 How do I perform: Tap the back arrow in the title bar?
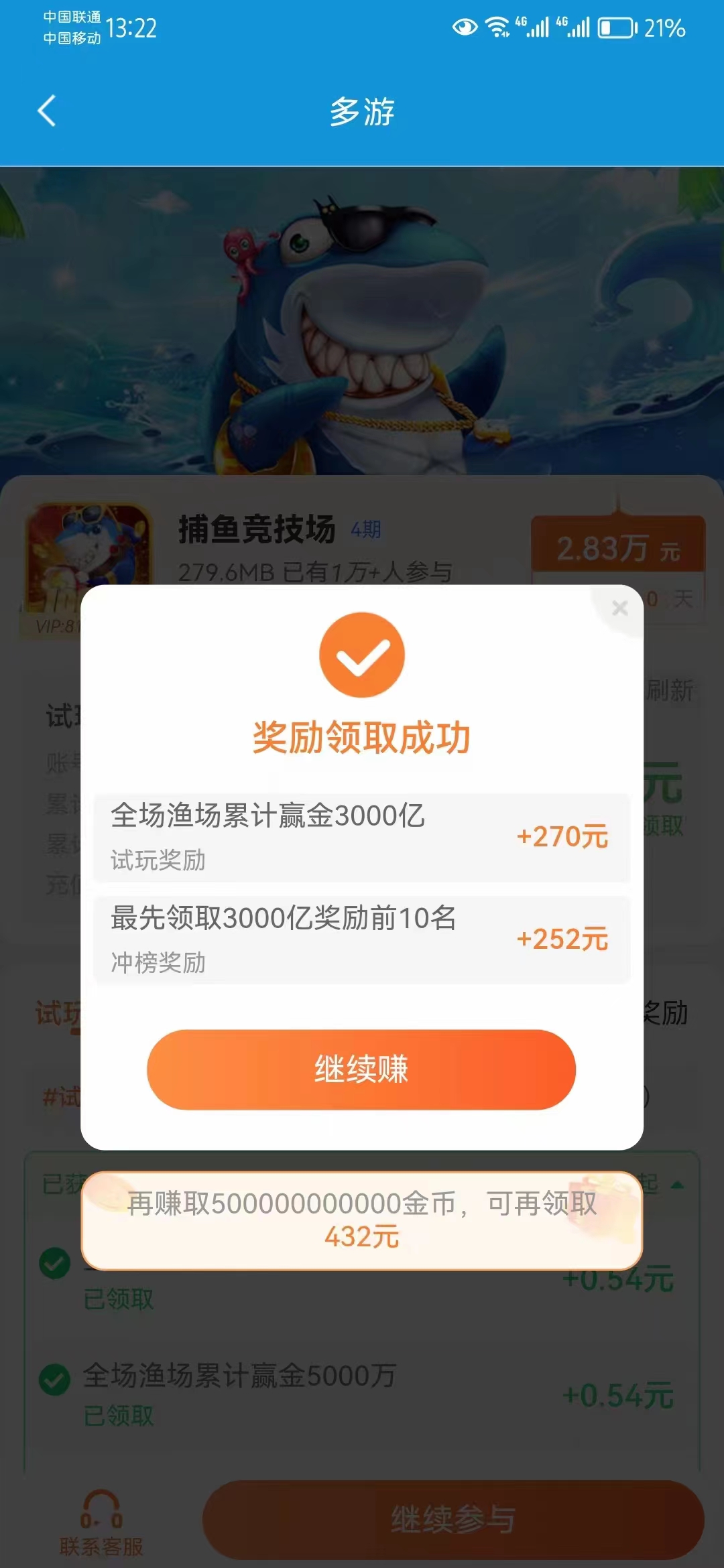pos(47,112)
